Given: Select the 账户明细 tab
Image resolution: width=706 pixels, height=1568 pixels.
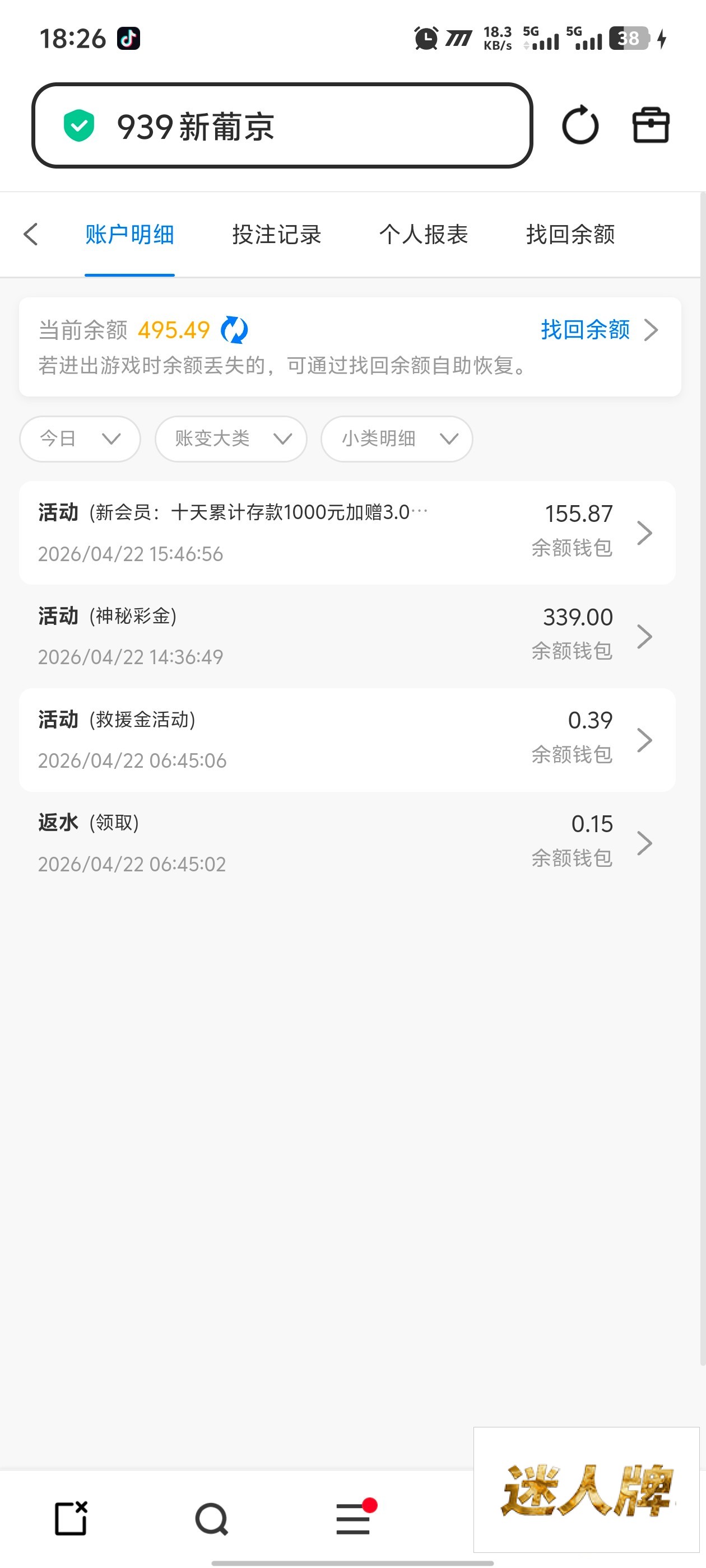Looking at the screenshot, I should 129,234.
